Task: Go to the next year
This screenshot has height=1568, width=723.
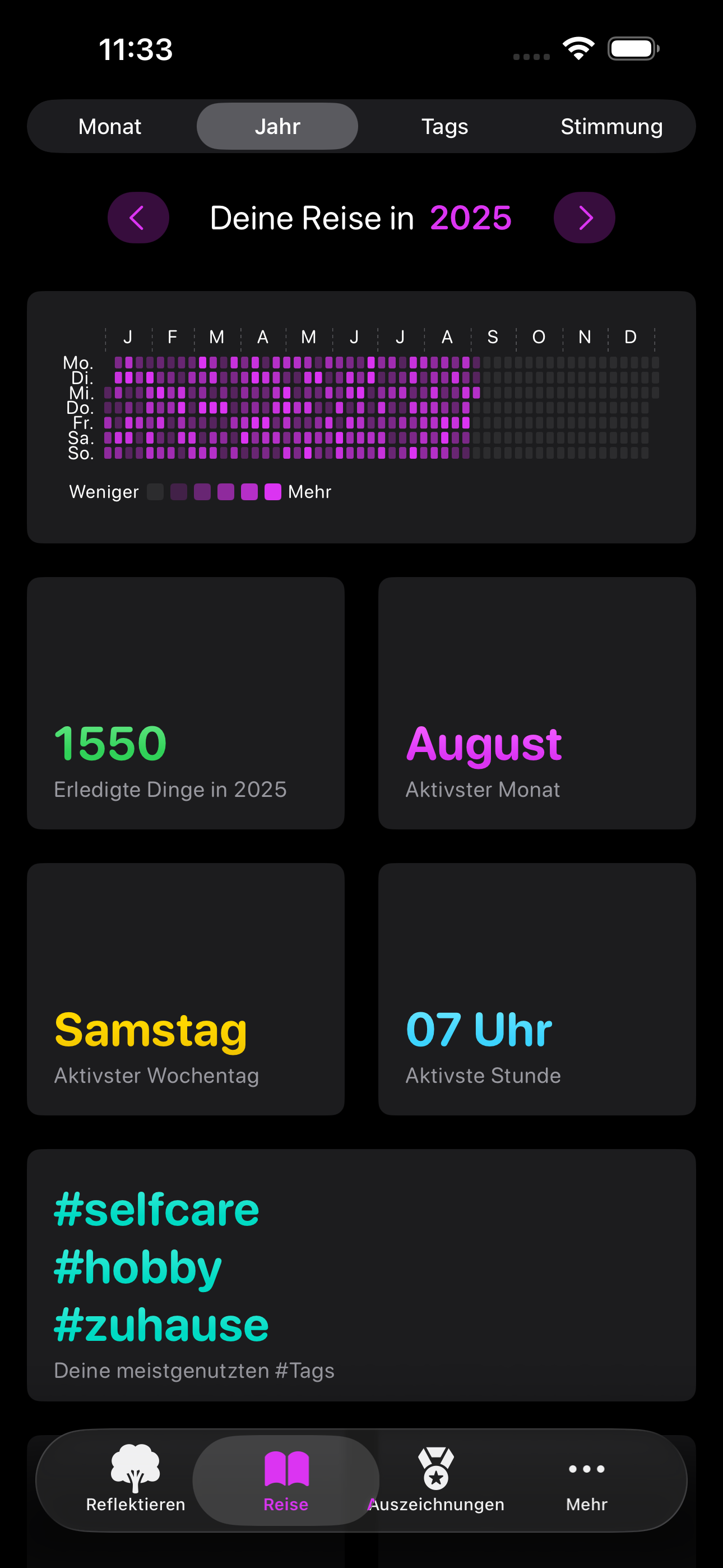Action: tap(584, 218)
